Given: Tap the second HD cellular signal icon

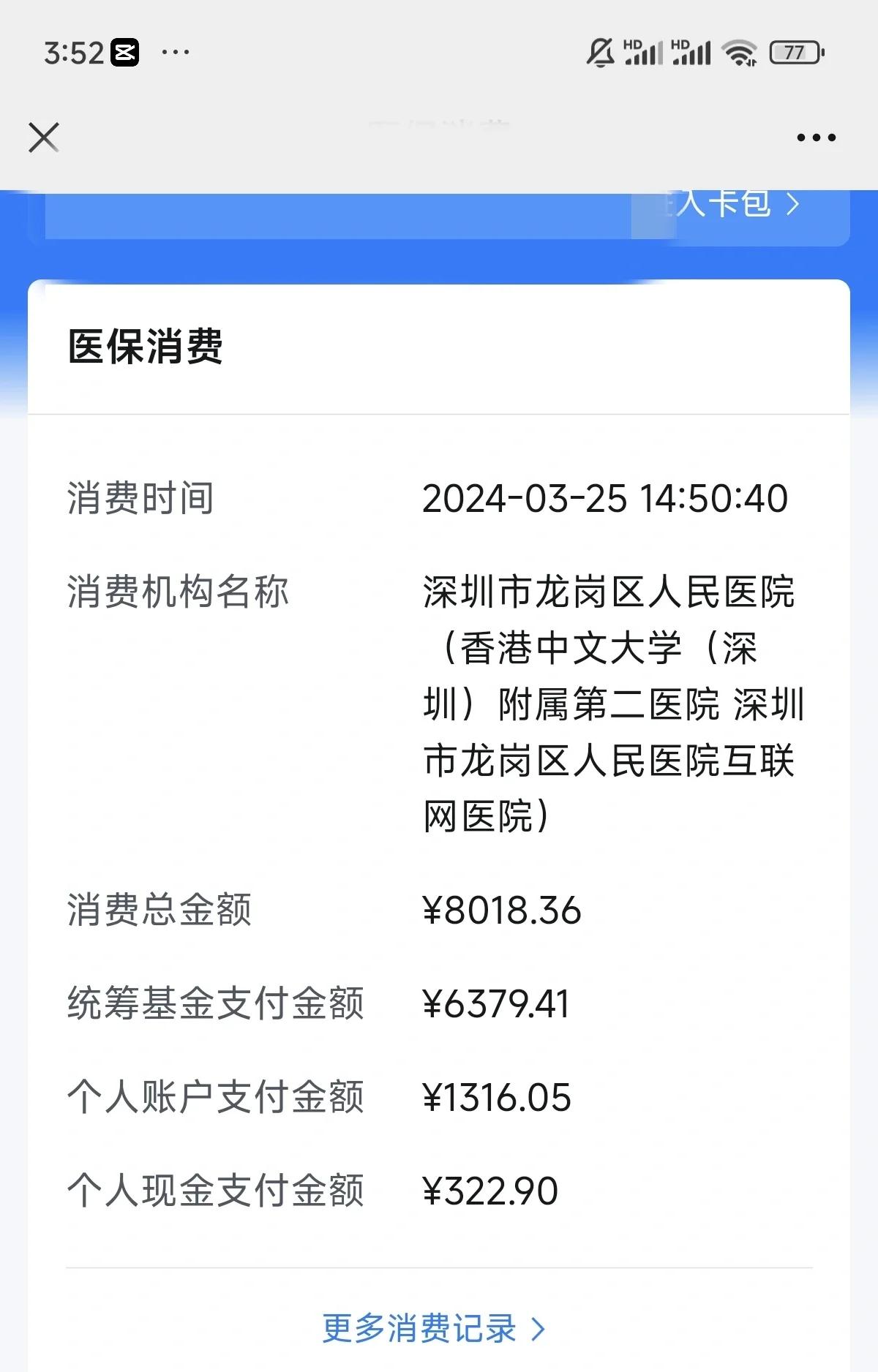Looking at the screenshot, I should [689, 52].
